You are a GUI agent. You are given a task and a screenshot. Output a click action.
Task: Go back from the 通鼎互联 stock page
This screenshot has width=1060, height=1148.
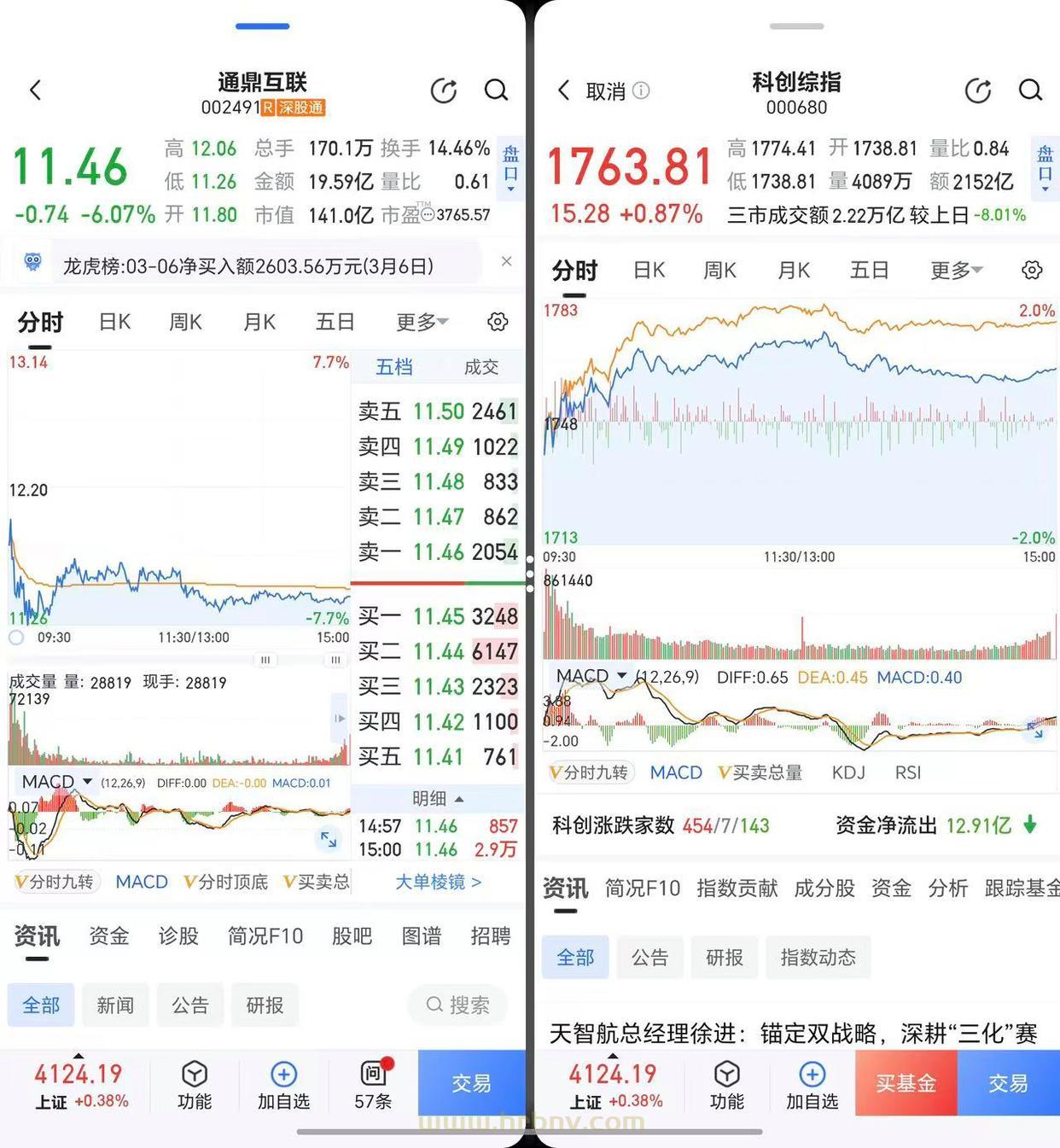[x=35, y=90]
